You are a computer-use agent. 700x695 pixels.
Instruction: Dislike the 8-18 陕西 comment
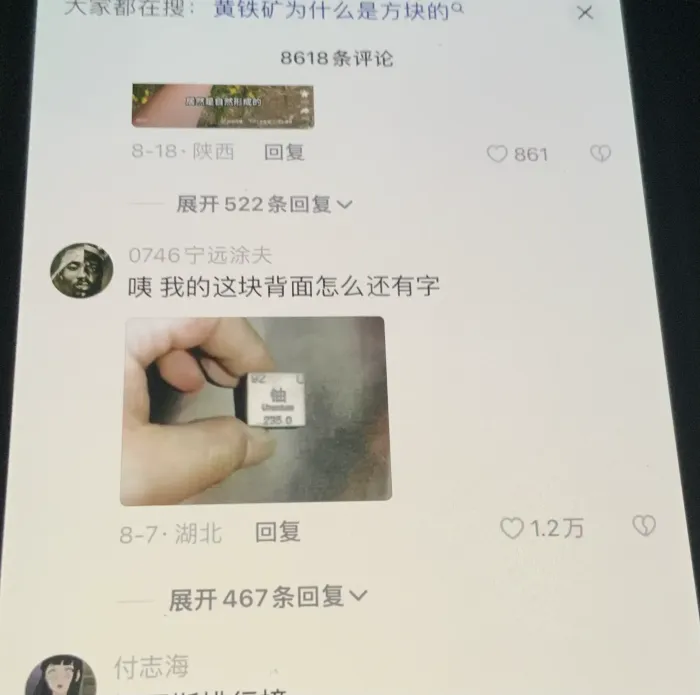coord(600,154)
